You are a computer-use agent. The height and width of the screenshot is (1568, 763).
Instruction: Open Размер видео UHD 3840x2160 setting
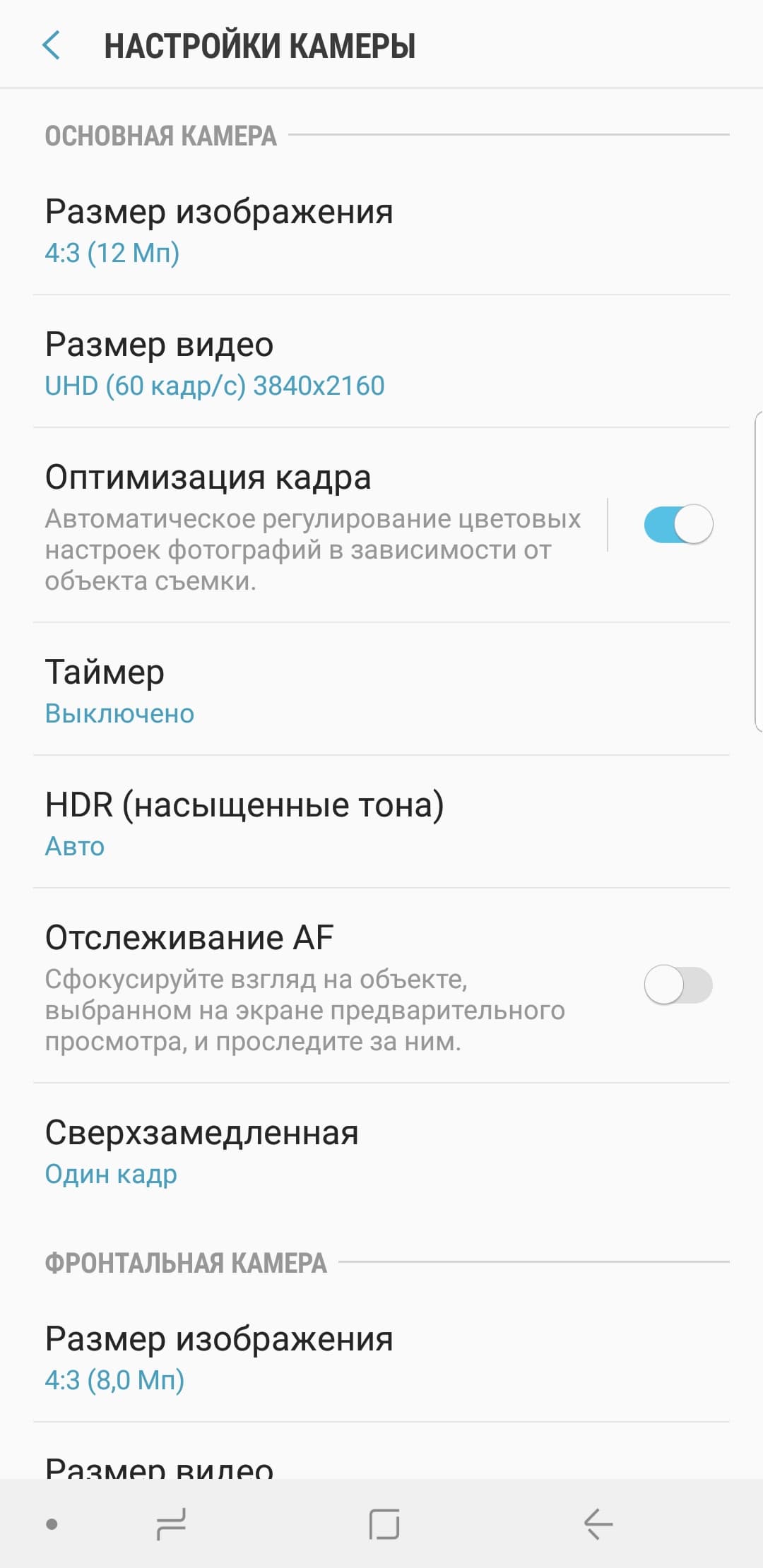coord(215,363)
